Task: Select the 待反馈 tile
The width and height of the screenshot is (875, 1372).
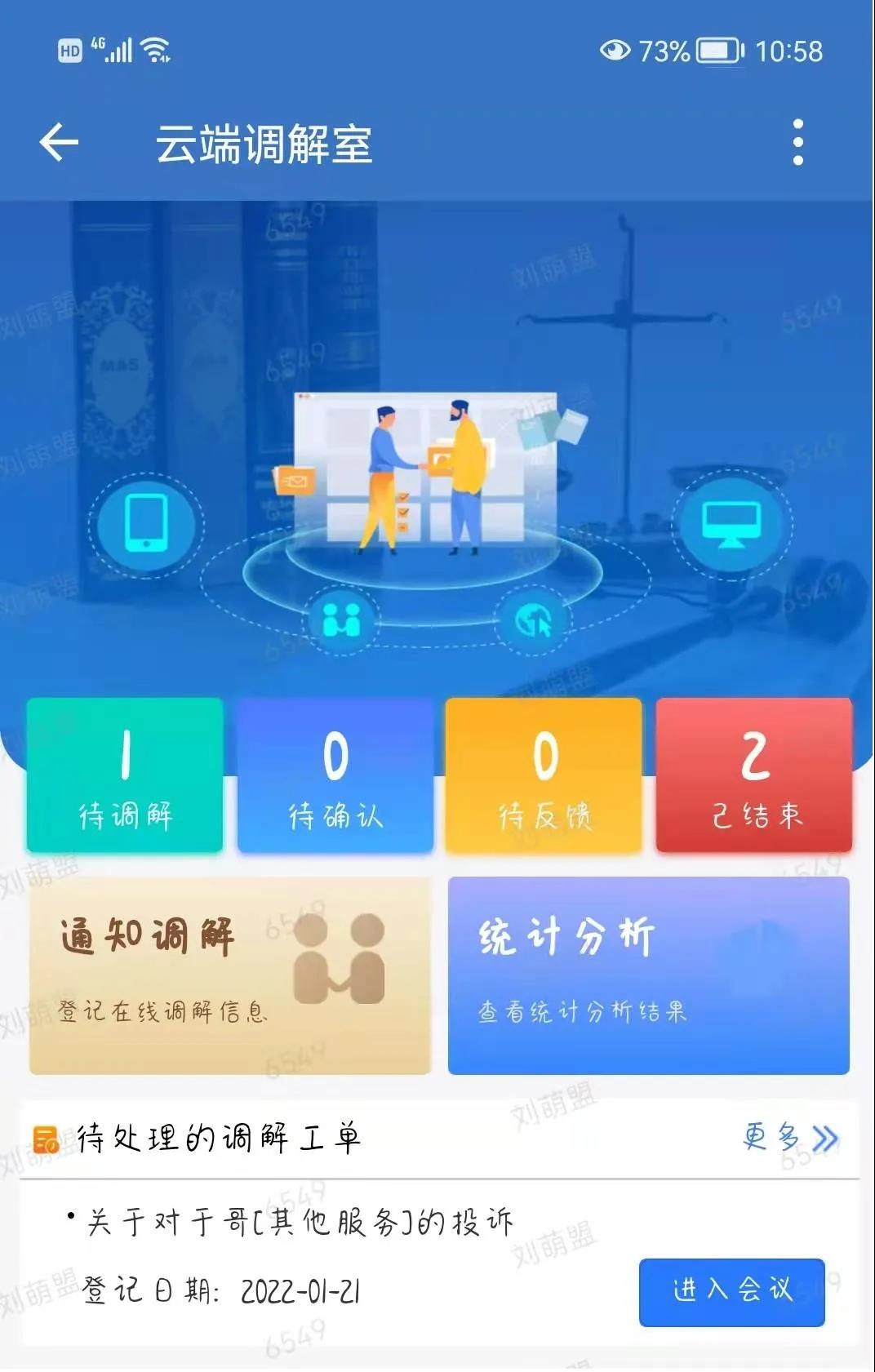Action: (544, 775)
